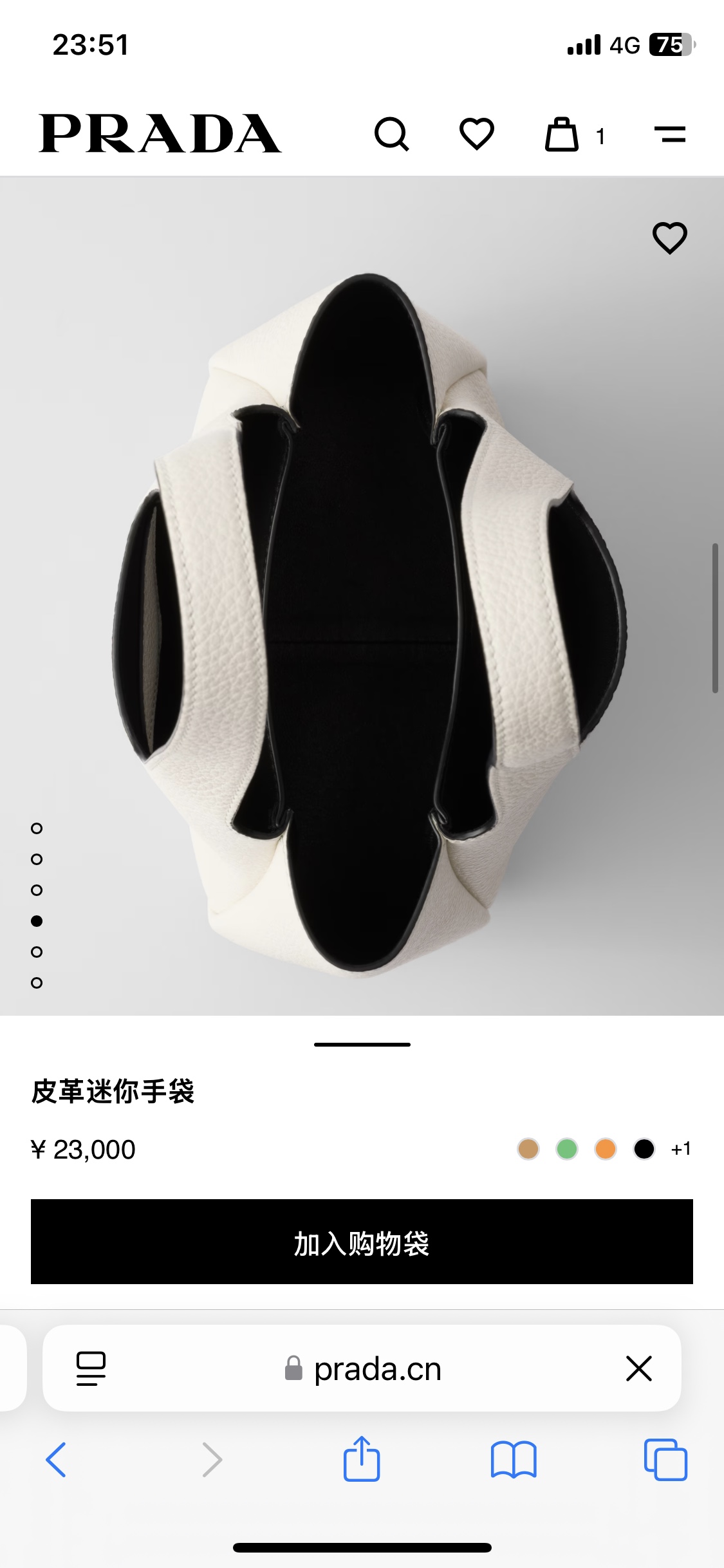Jump to the last product image dot

[x=37, y=983]
